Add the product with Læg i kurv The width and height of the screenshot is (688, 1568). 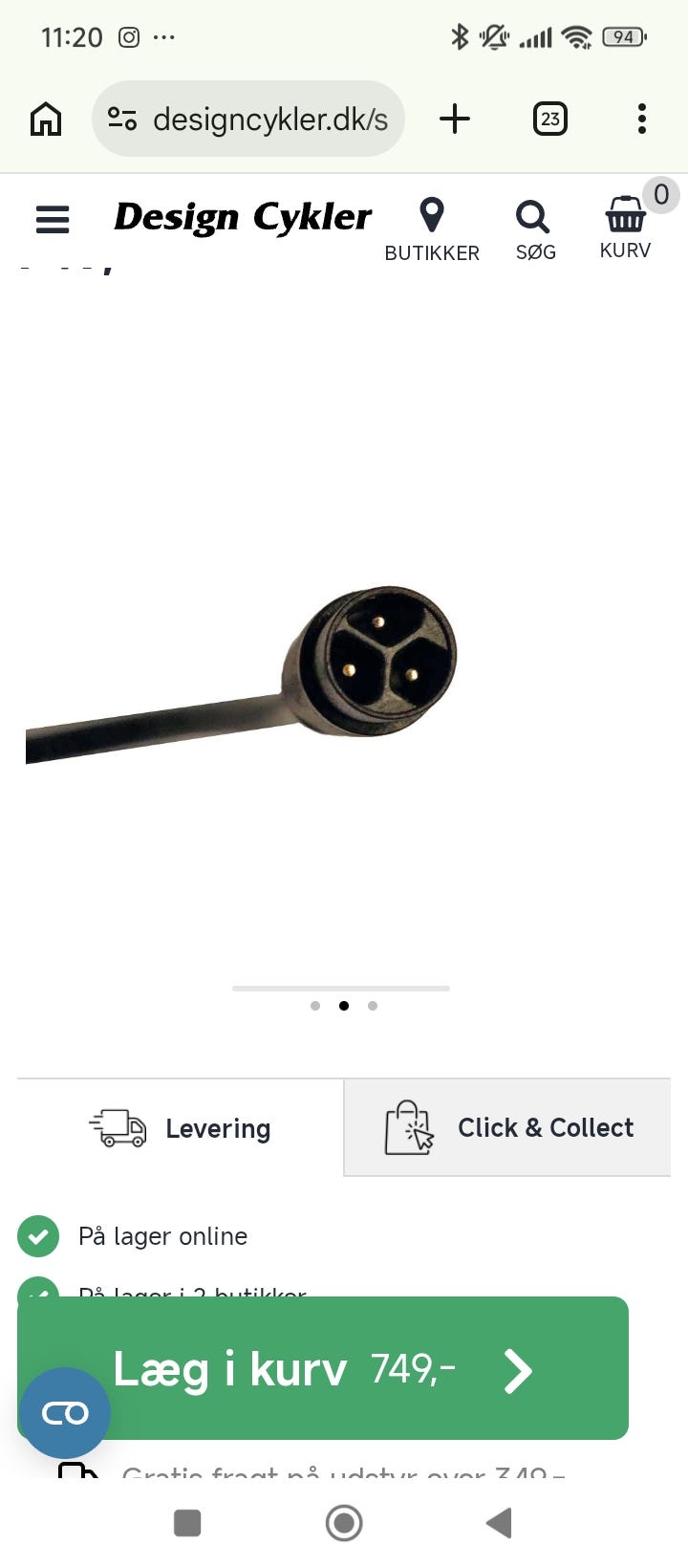323,1368
